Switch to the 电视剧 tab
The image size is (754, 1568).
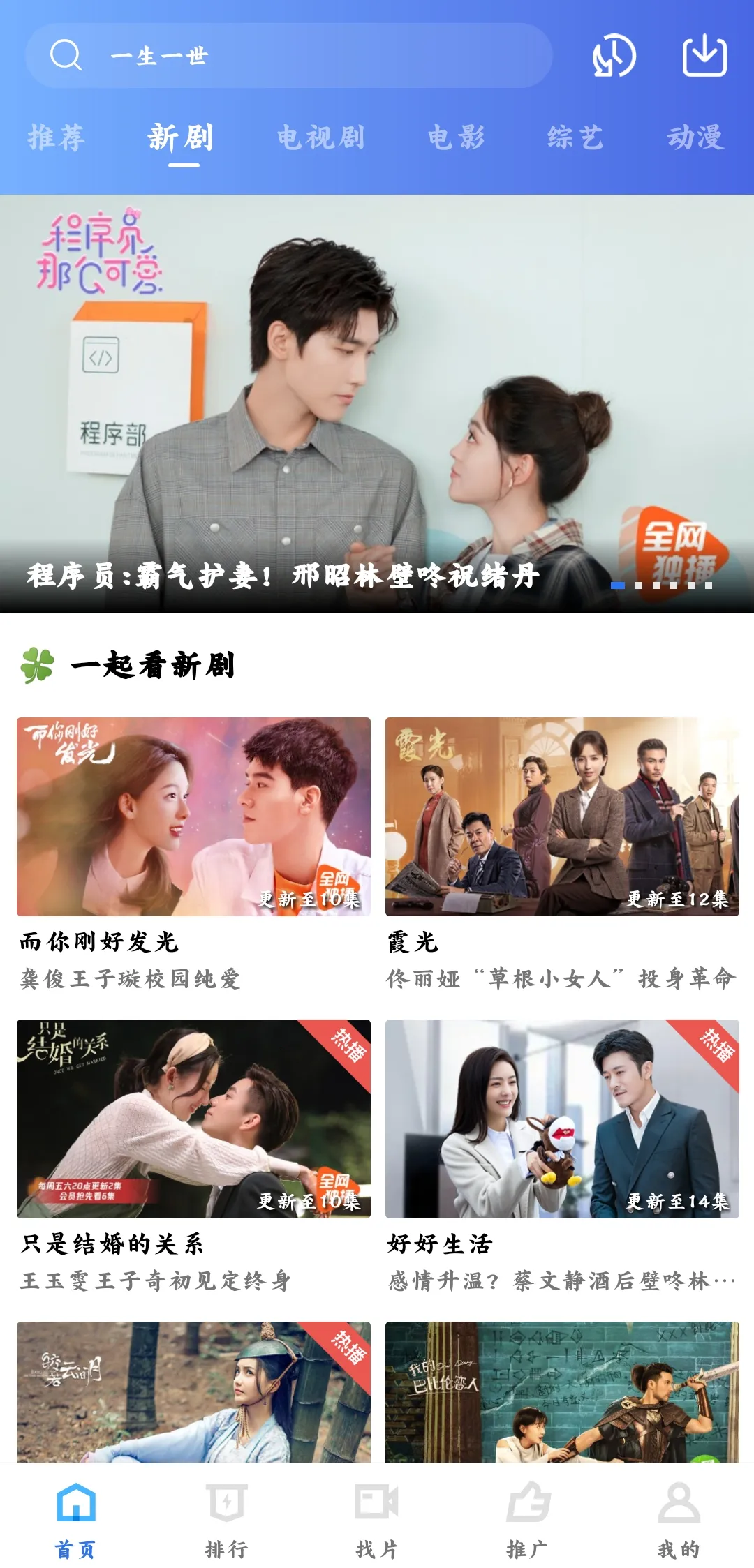320,137
